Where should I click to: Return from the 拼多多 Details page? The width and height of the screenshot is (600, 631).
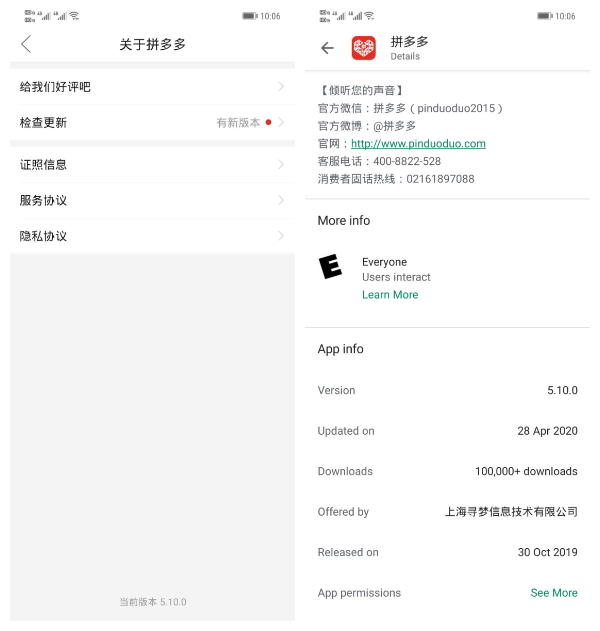click(327, 48)
